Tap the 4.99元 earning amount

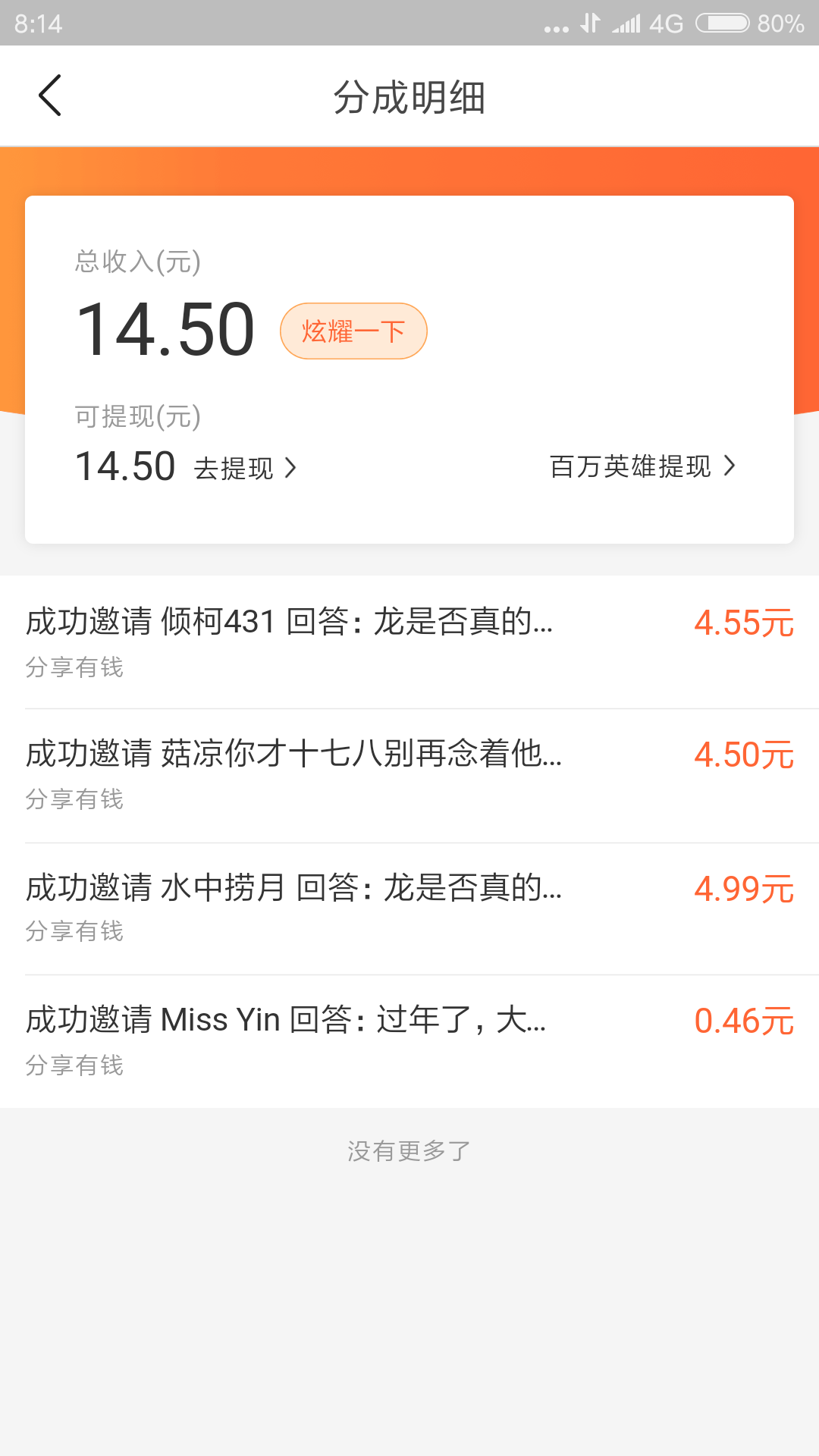click(x=745, y=889)
